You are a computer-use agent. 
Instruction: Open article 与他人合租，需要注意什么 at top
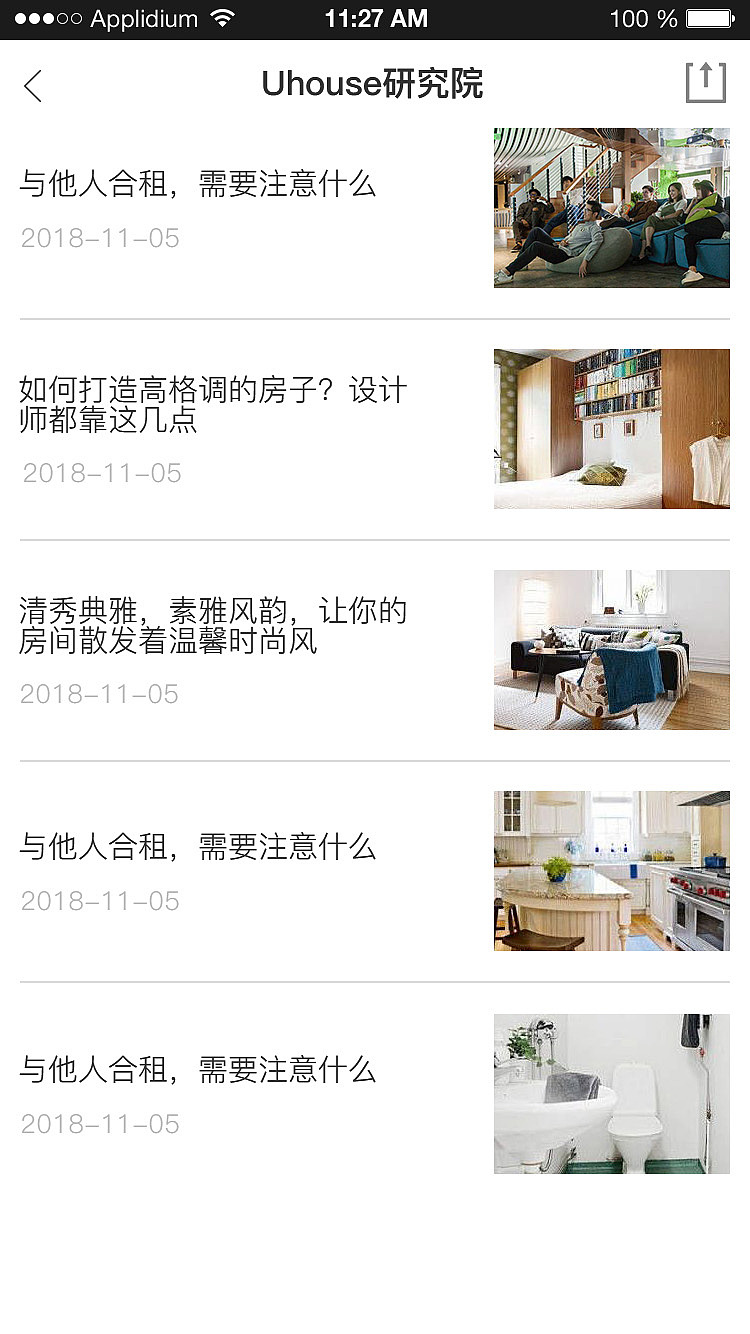coord(198,186)
